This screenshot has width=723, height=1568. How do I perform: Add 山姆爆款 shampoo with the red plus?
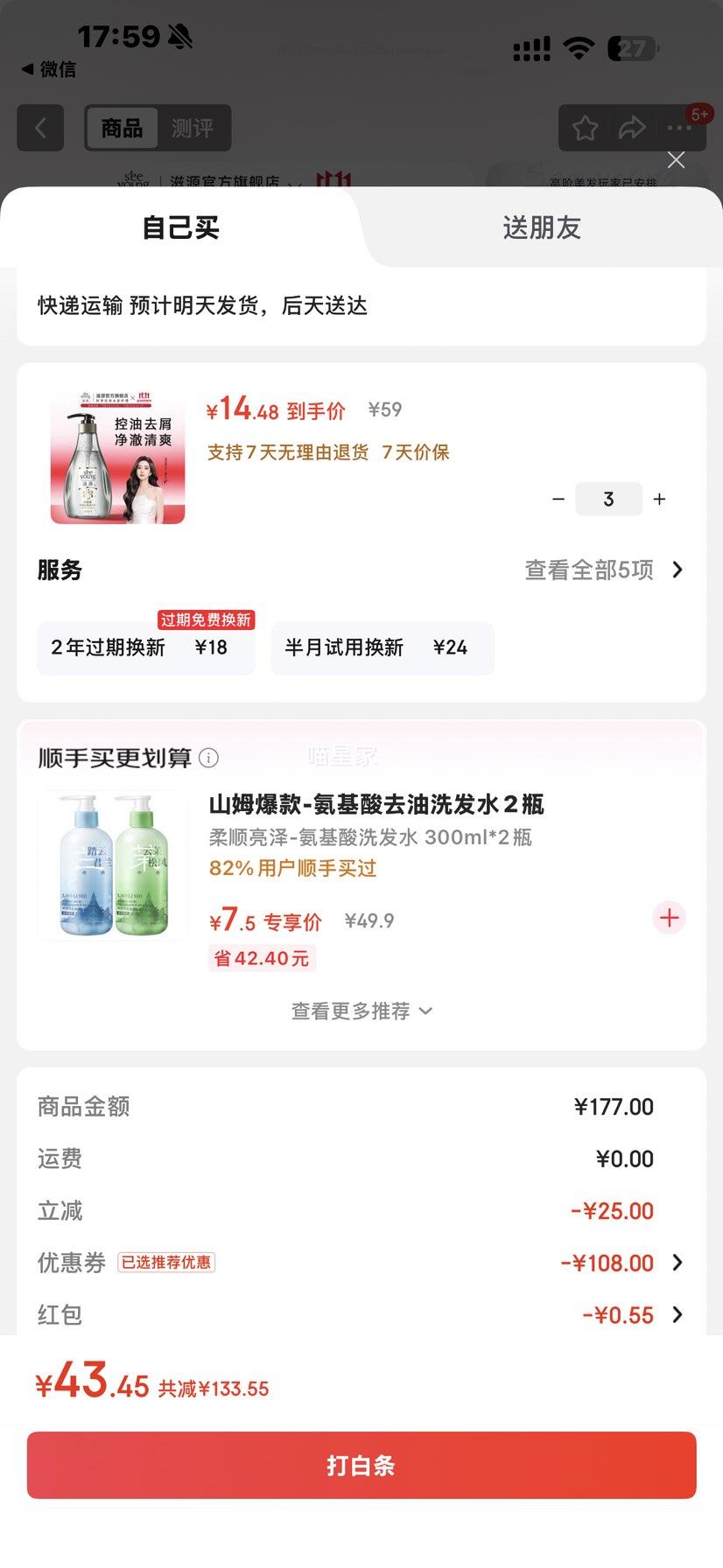(x=670, y=918)
